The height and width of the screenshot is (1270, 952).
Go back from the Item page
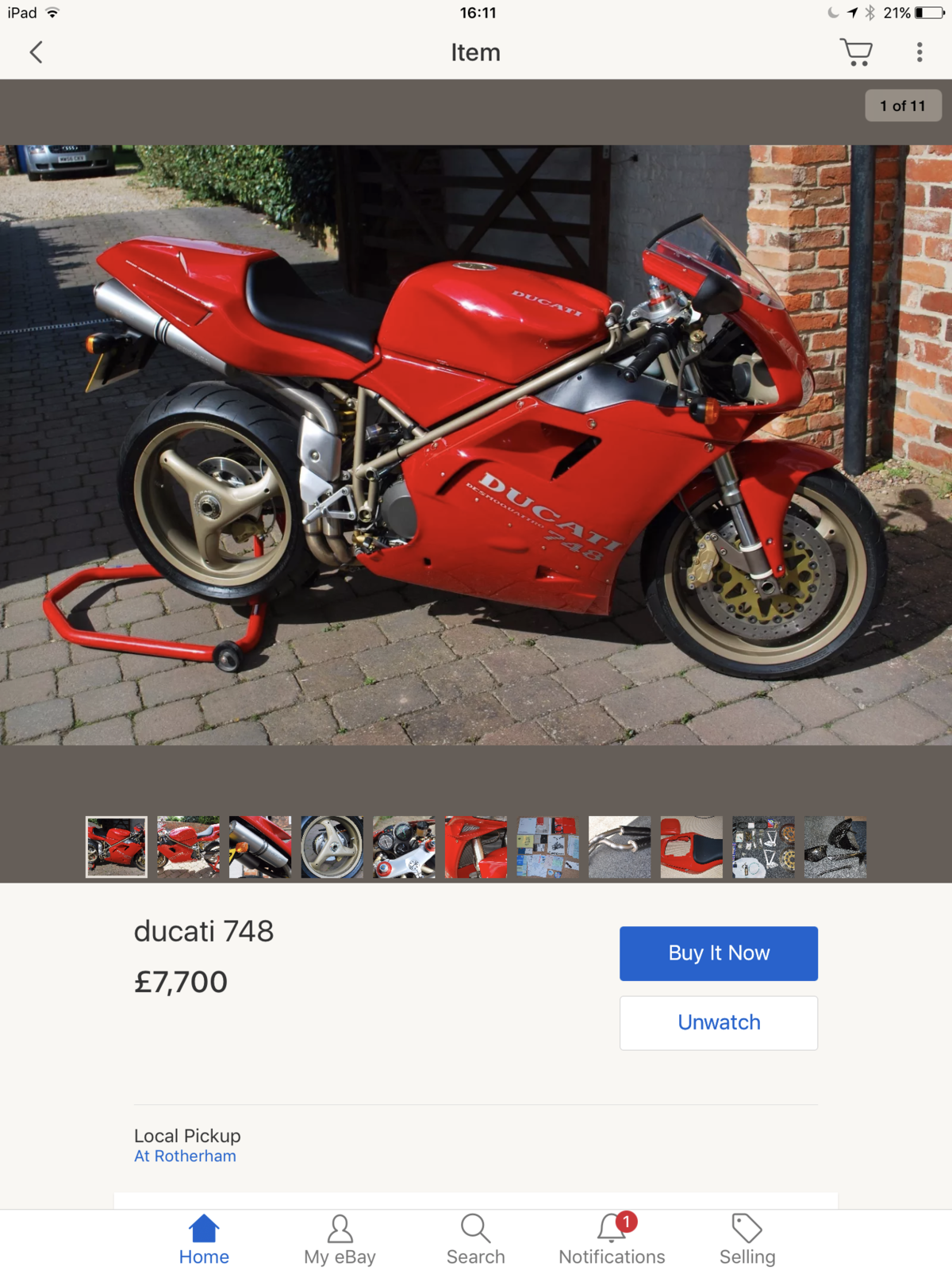tap(36, 52)
